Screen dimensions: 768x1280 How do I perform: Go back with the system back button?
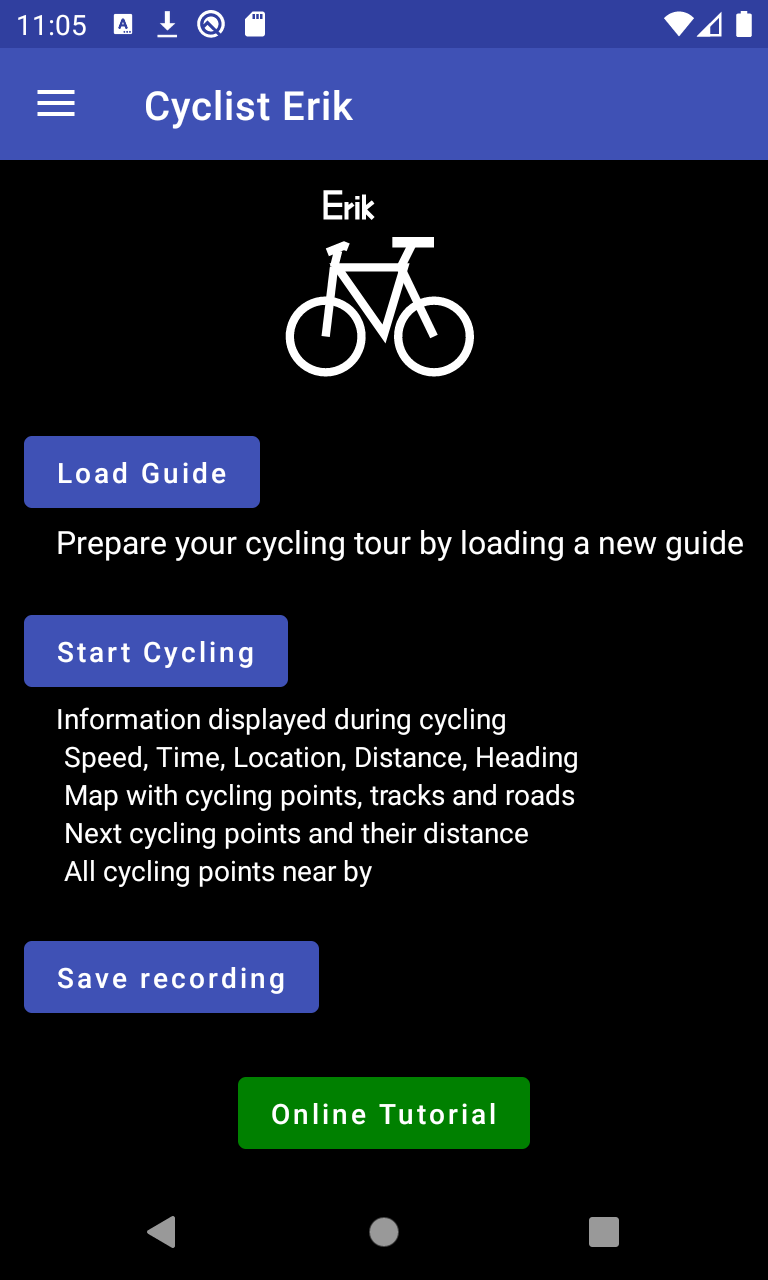(162, 1232)
